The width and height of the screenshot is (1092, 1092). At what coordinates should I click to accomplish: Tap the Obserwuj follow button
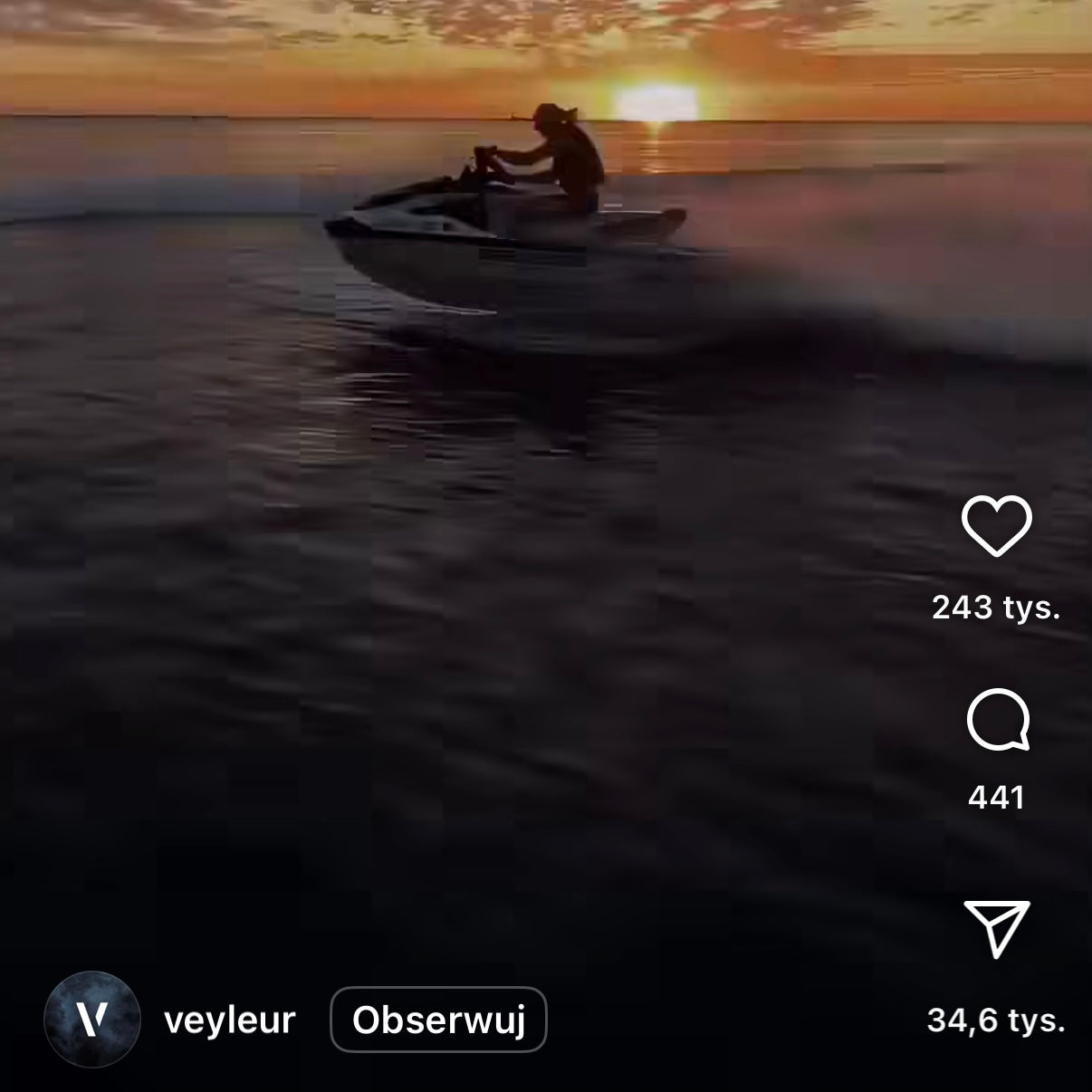pyautogui.click(x=438, y=1020)
